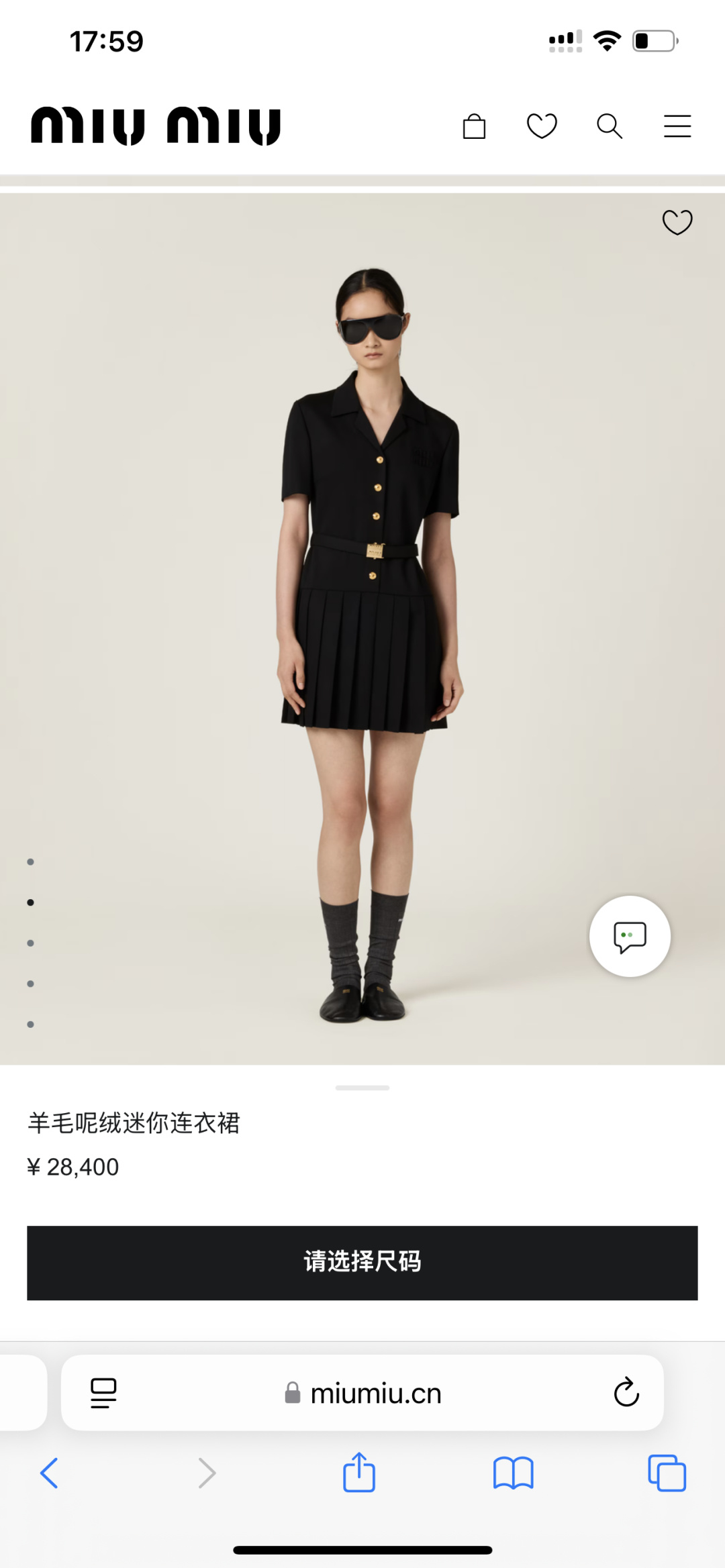Go back in Safari
This screenshot has width=725, height=1568.
click(x=50, y=1473)
